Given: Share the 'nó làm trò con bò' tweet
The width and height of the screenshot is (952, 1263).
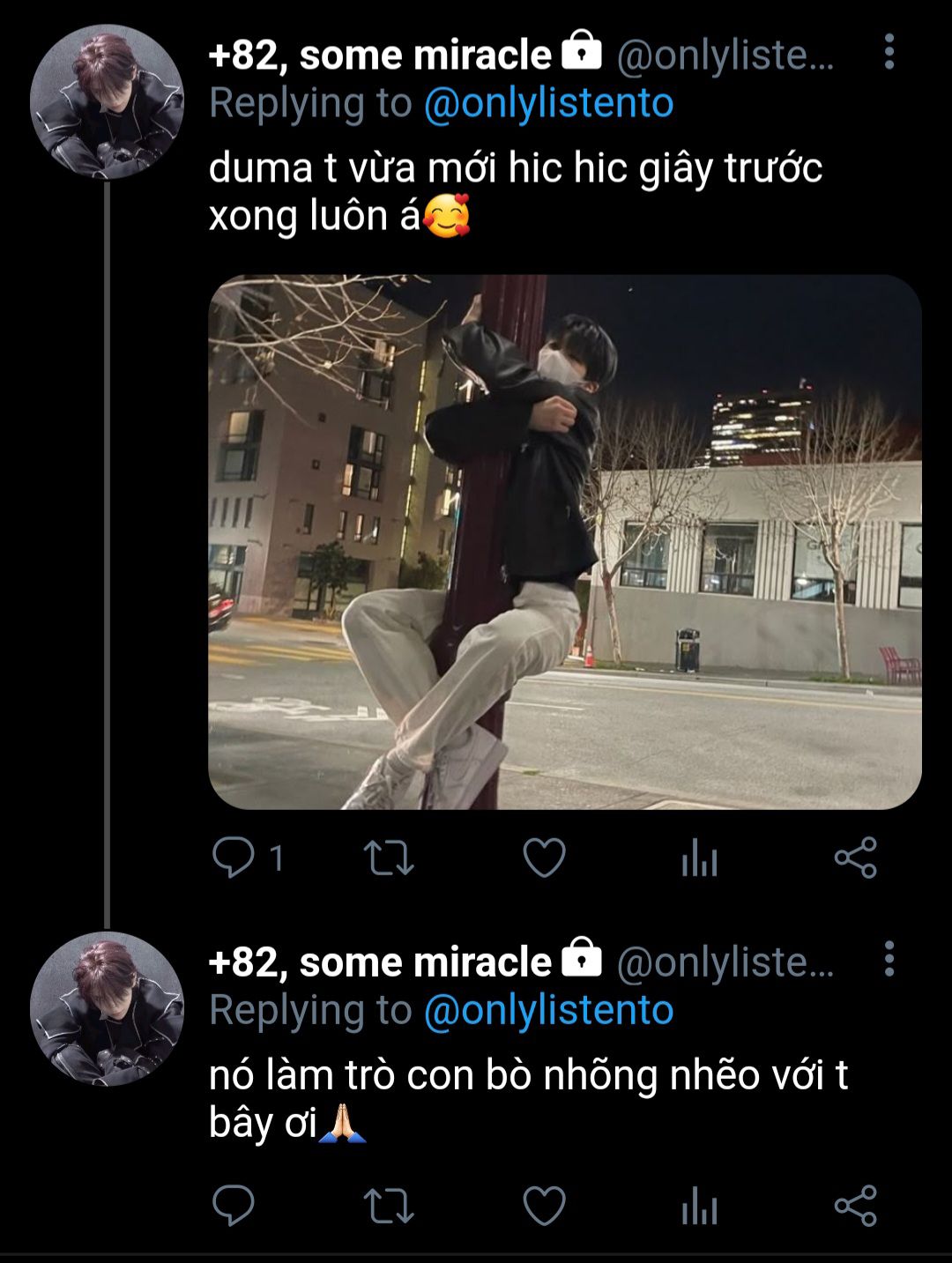Looking at the screenshot, I should [855, 1205].
